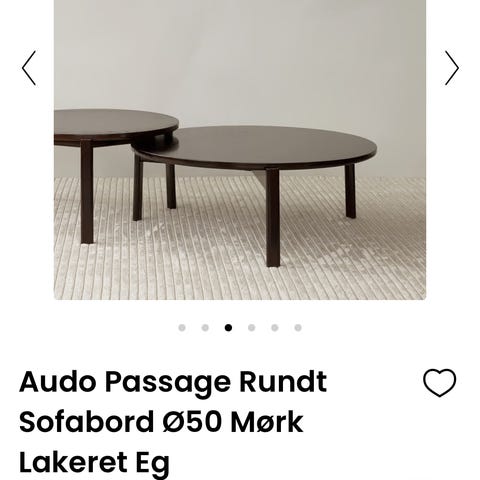
Task: Show the next product image
Action: [452, 68]
